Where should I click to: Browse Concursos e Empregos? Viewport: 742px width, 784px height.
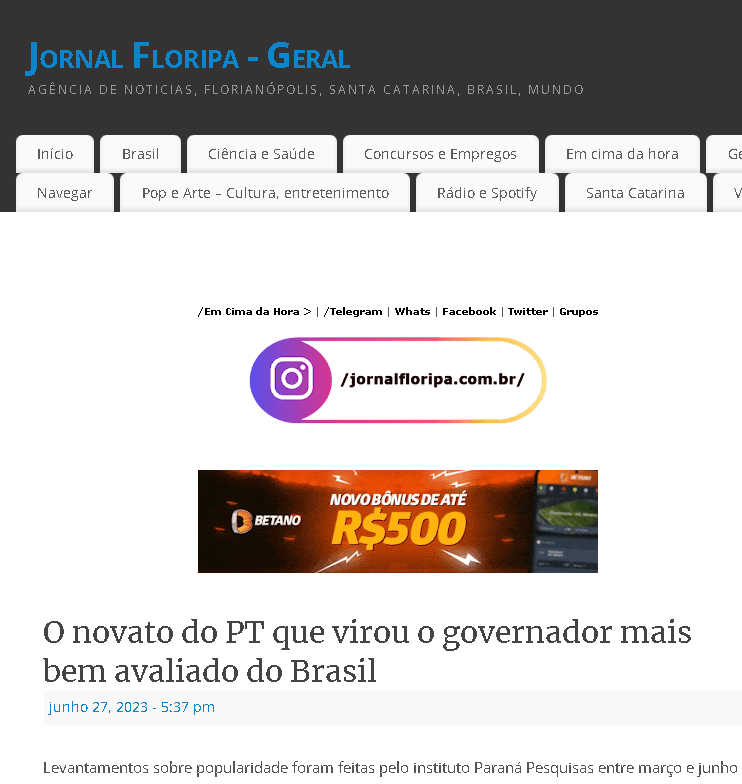pyautogui.click(x=440, y=154)
